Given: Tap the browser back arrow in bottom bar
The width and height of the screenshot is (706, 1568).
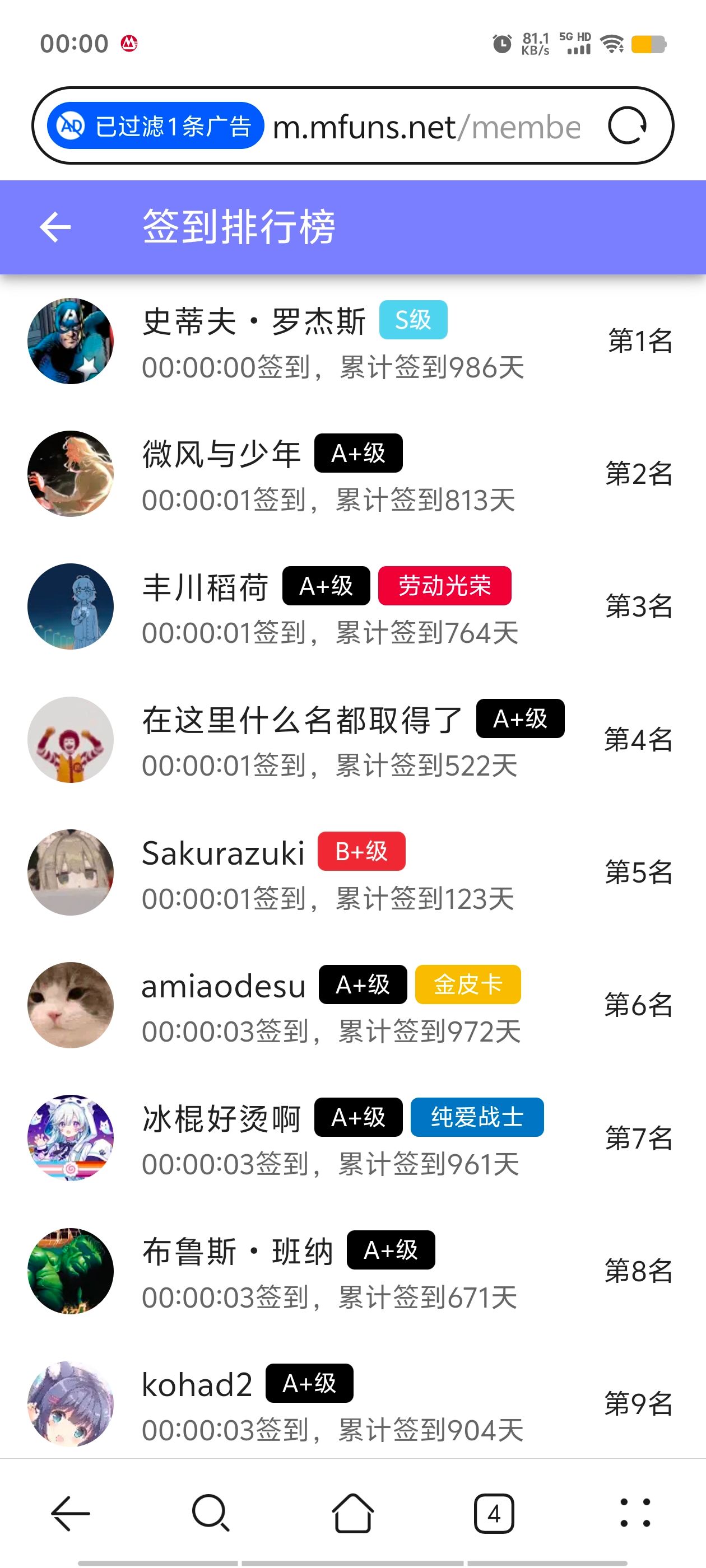Looking at the screenshot, I should (70, 1513).
